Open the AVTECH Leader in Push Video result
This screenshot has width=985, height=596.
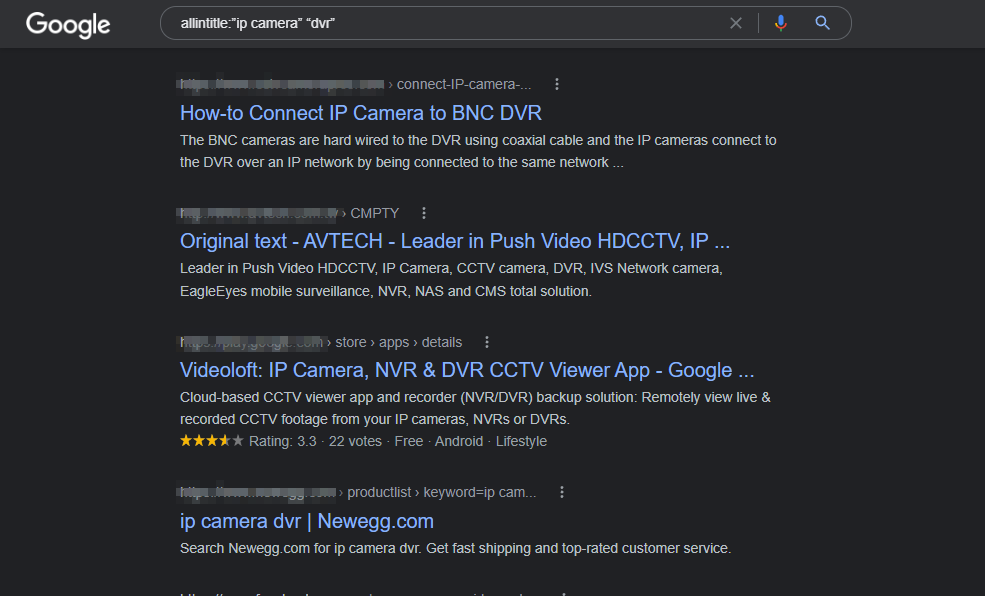click(455, 241)
